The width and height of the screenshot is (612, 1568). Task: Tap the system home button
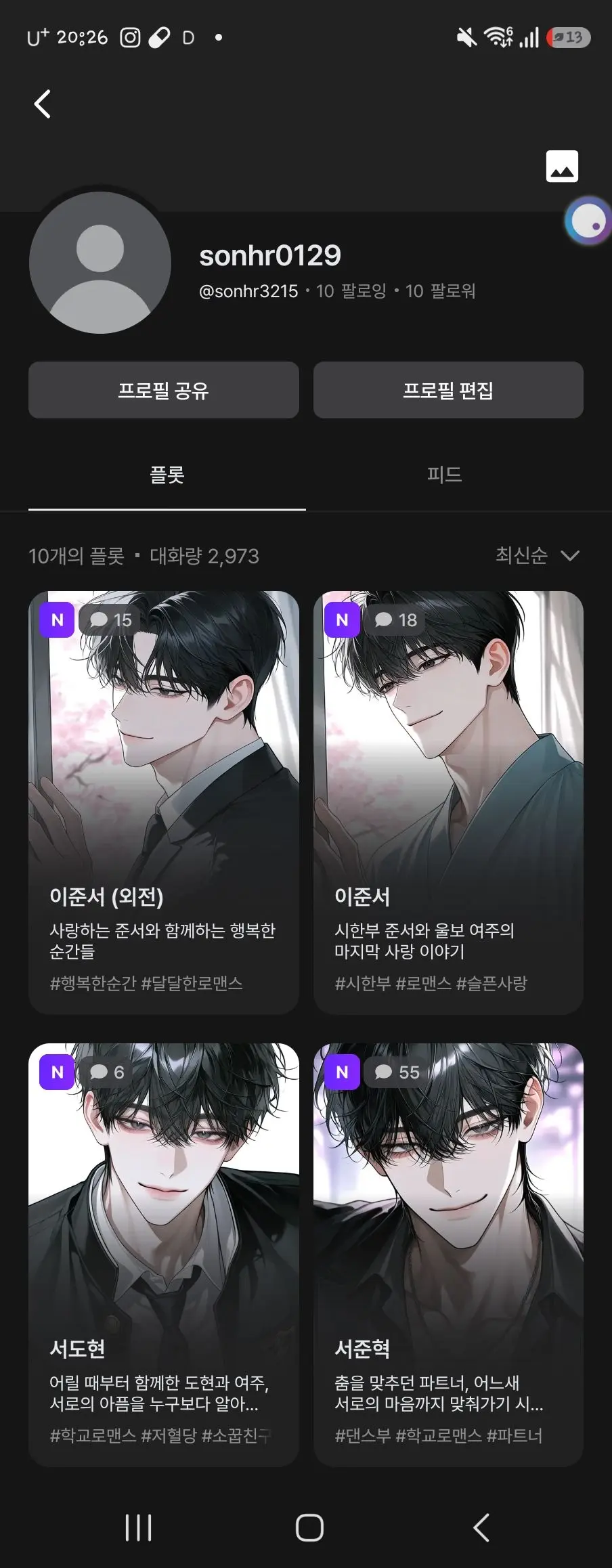(309, 1528)
